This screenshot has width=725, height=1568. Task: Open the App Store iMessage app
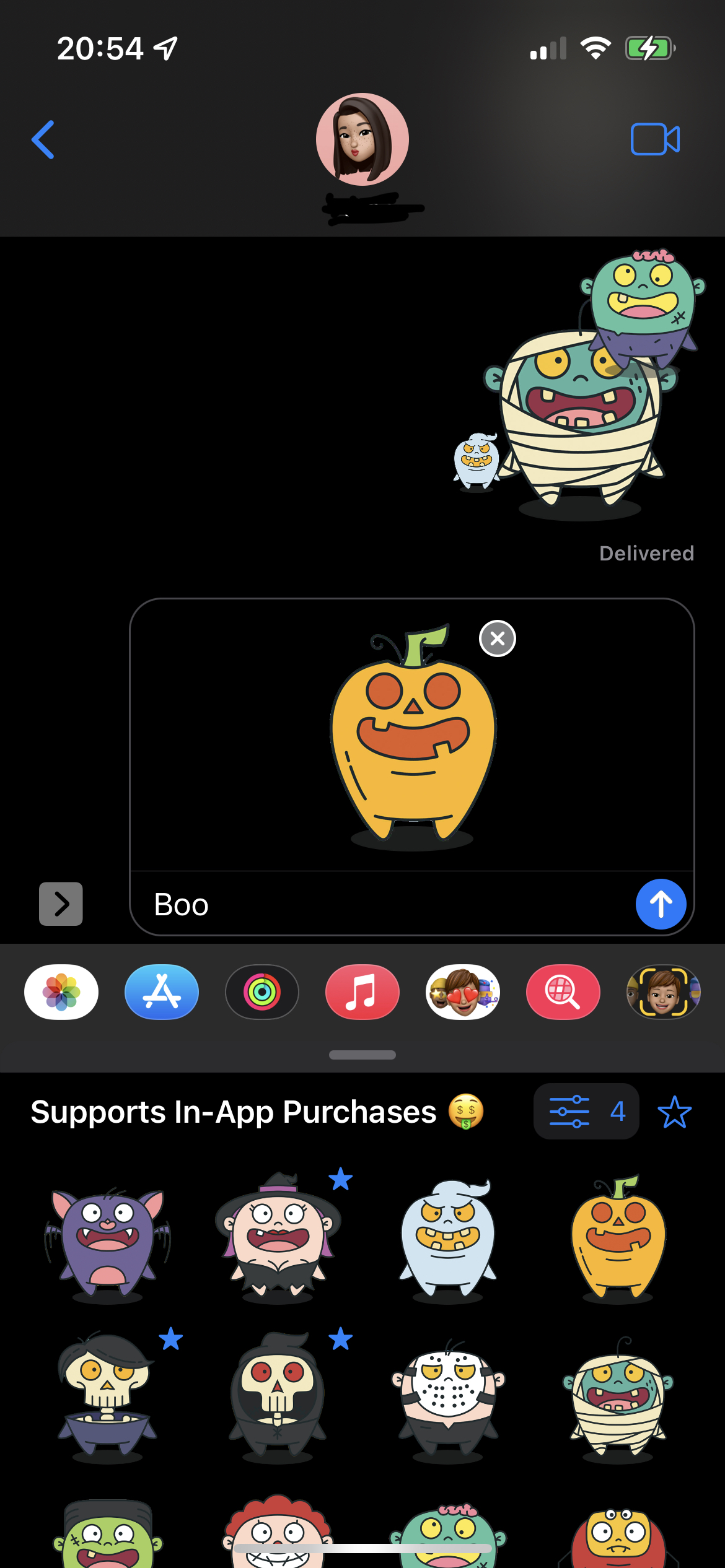pos(162,992)
